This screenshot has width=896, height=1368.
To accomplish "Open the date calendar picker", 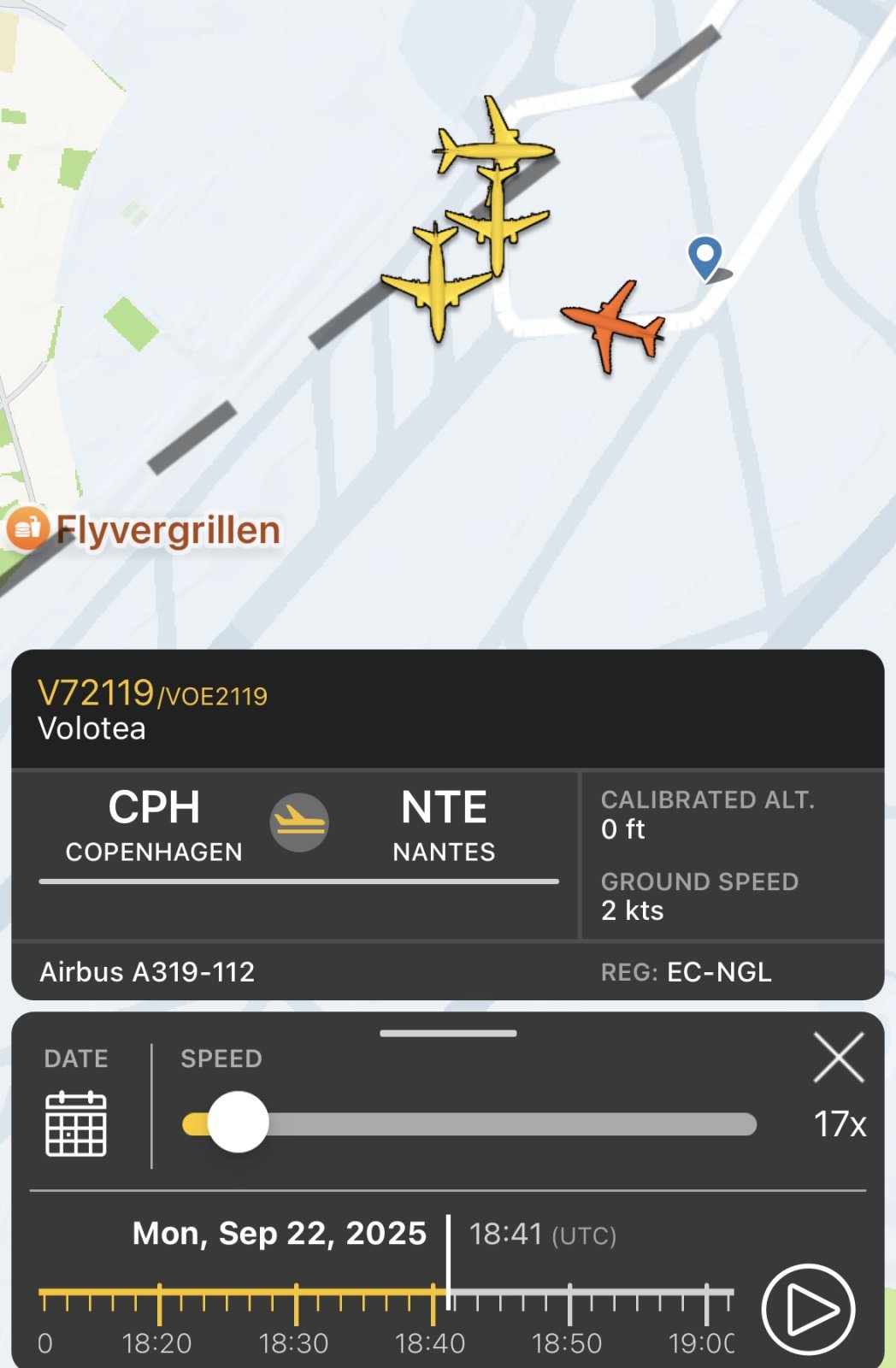I will coord(76,1123).
